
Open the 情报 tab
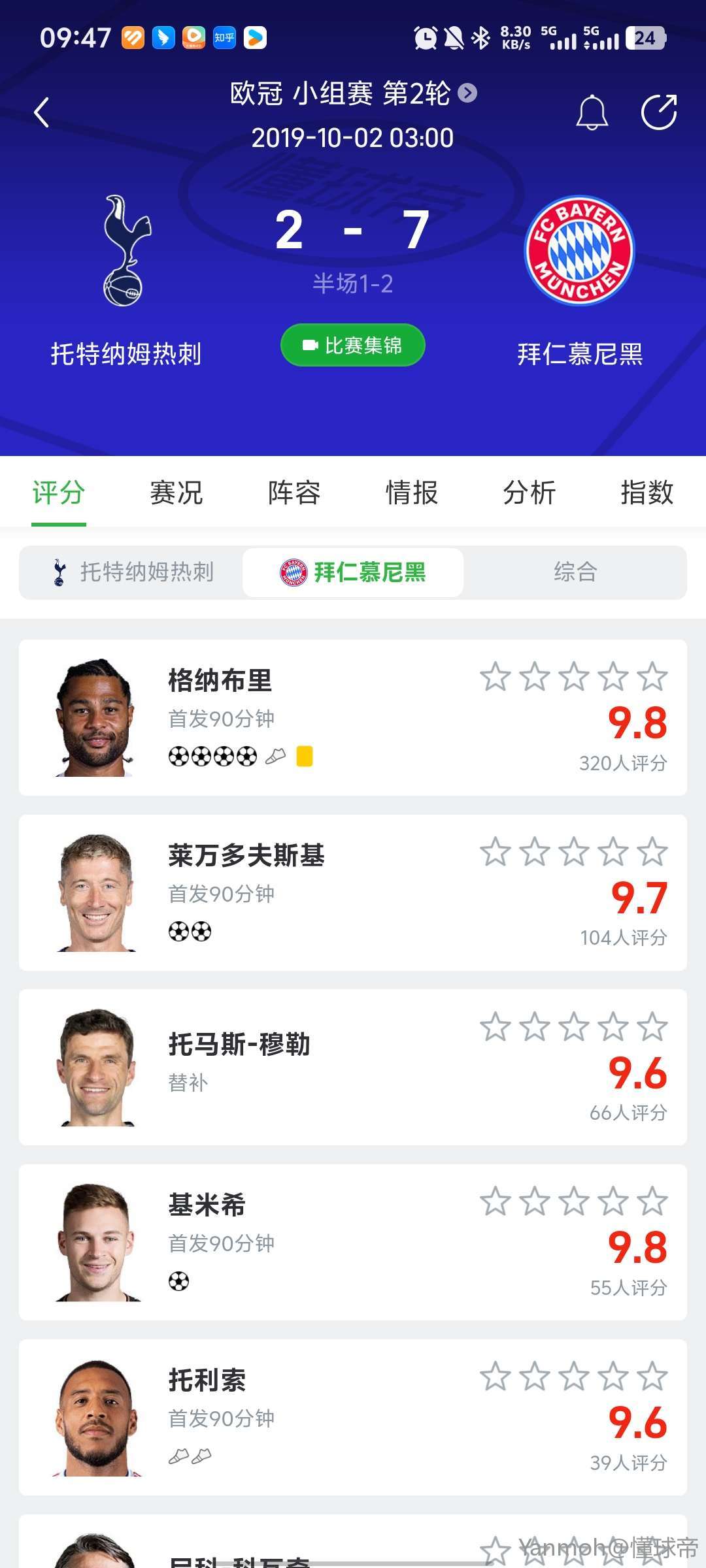412,493
